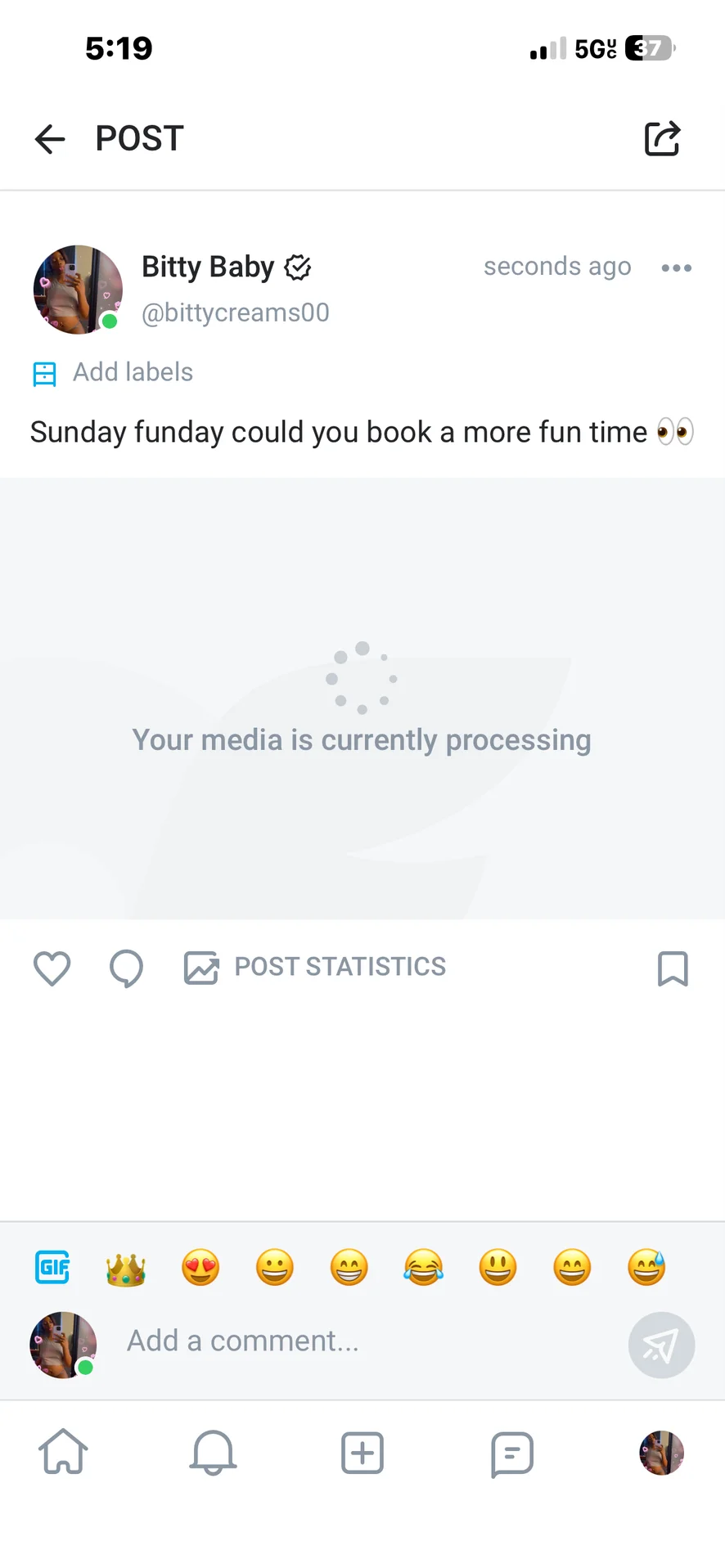Go to the Home tab
This screenshot has height=1568, width=725.
click(x=63, y=1452)
